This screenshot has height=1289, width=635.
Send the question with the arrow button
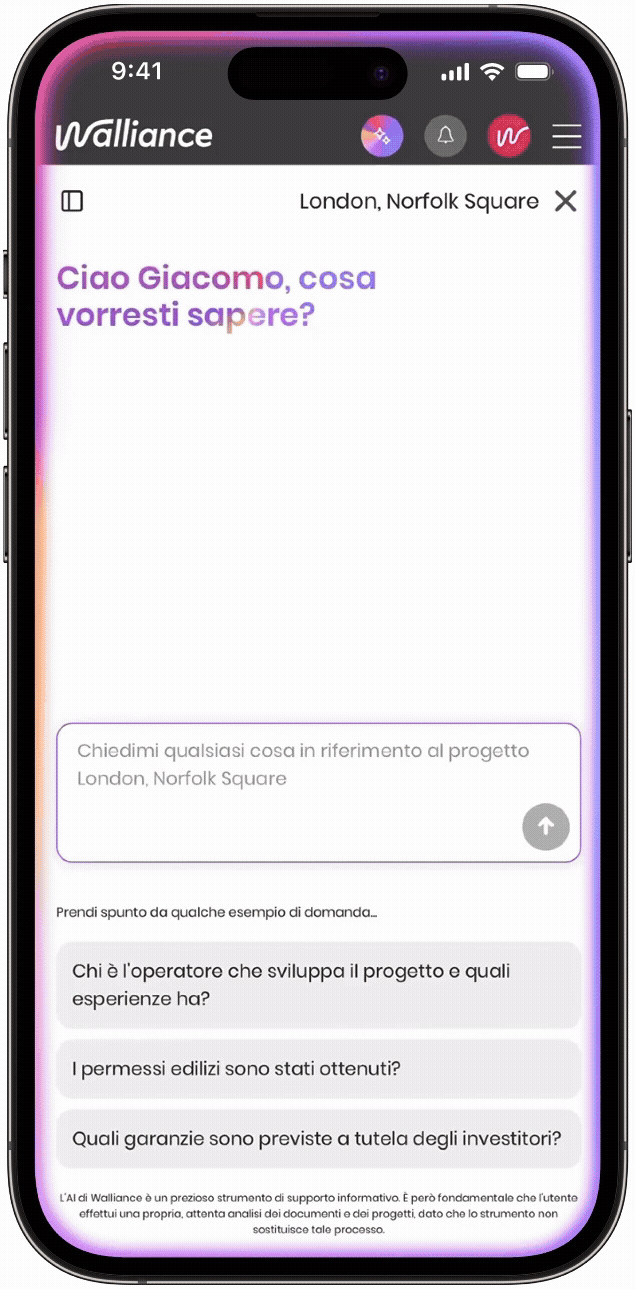[545, 826]
